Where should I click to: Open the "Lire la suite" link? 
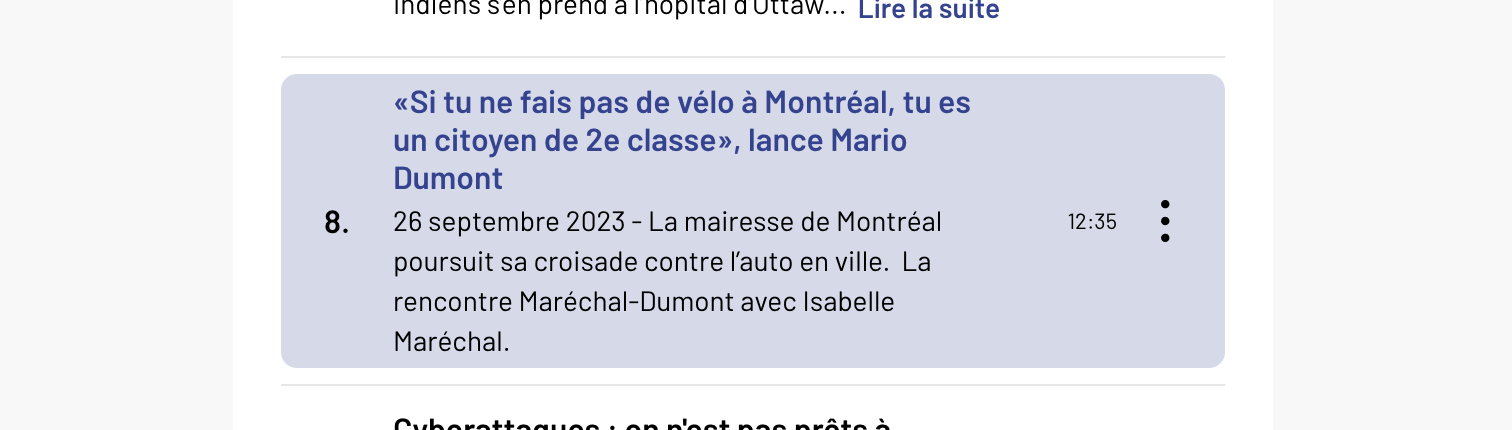pos(928,11)
